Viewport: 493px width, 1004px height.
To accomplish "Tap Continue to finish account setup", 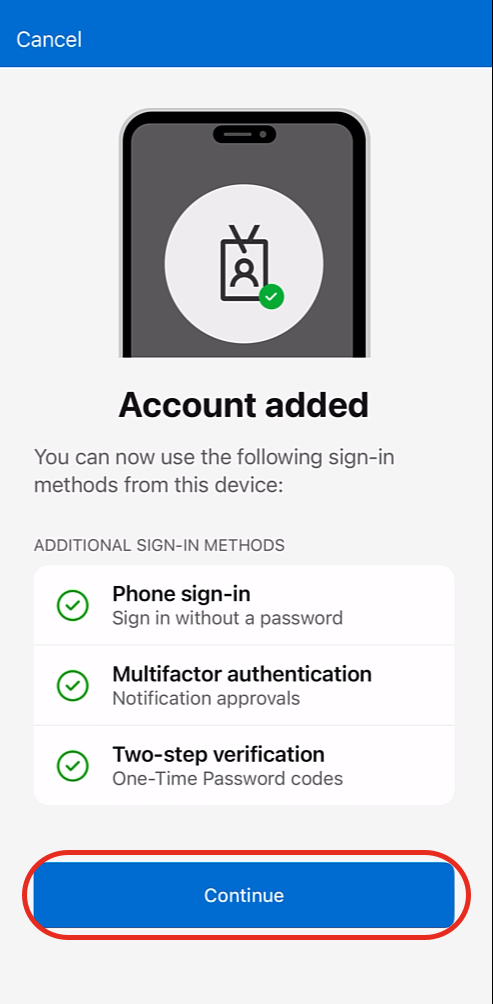I will [x=244, y=895].
